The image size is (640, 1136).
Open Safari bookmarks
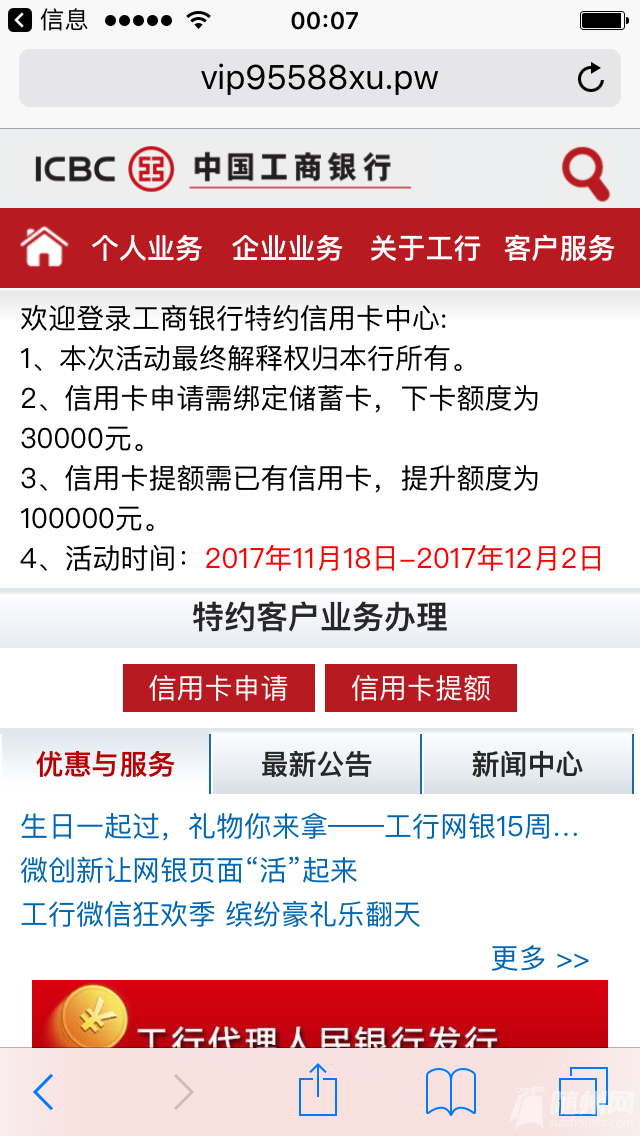[451, 1091]
